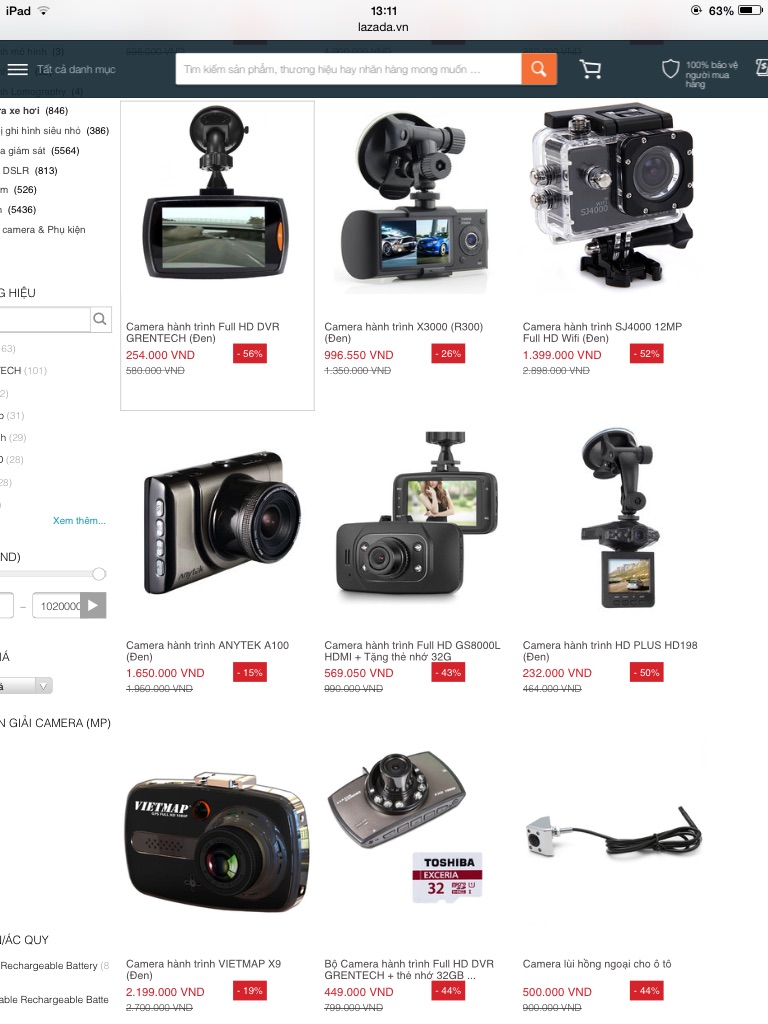Open the Tất cả danh mục menu
Screen dimensions: 768x1024
coord(60,69)
